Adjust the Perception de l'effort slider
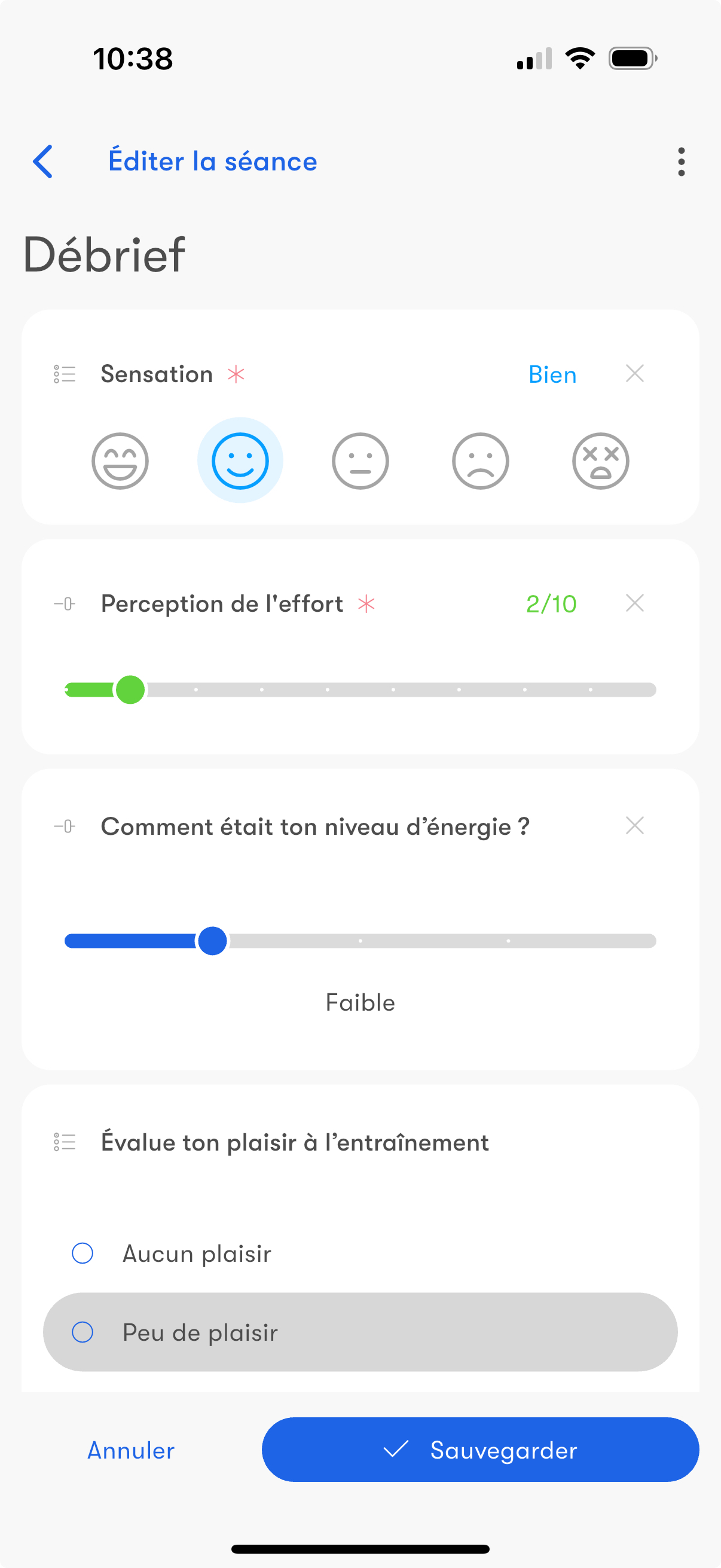This screenshot has width=721, height=1568. 131,690
